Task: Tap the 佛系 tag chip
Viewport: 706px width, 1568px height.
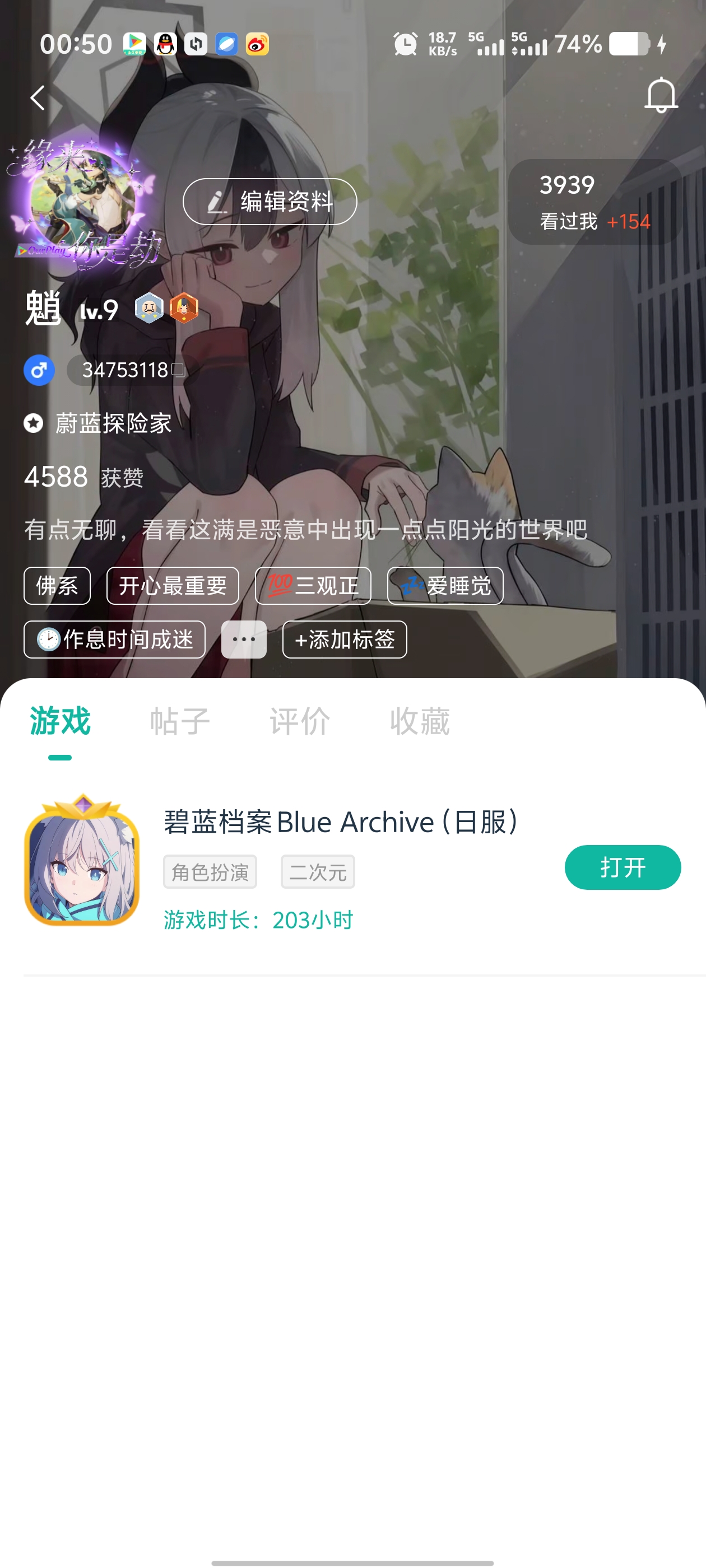Action: coord(57,586)
